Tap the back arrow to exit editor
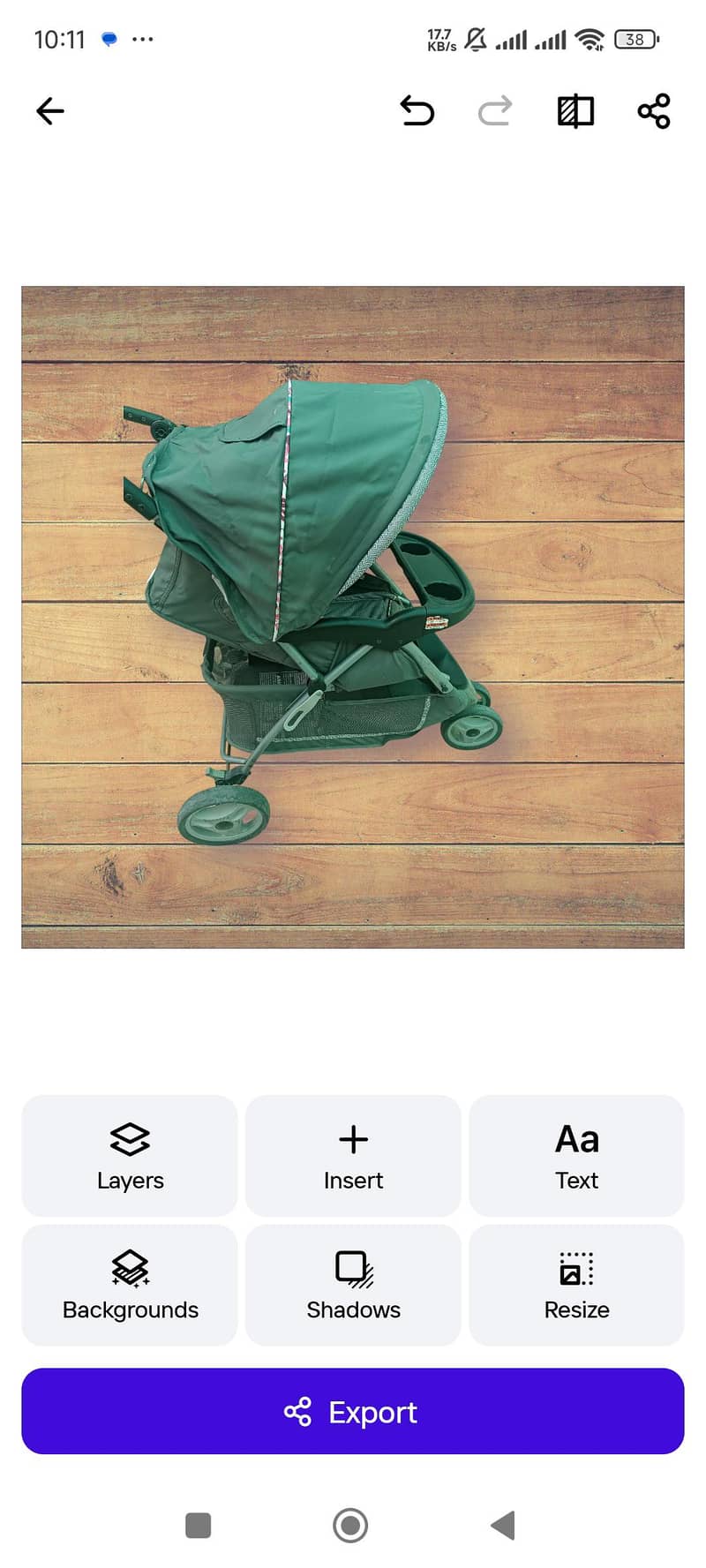 50,111
